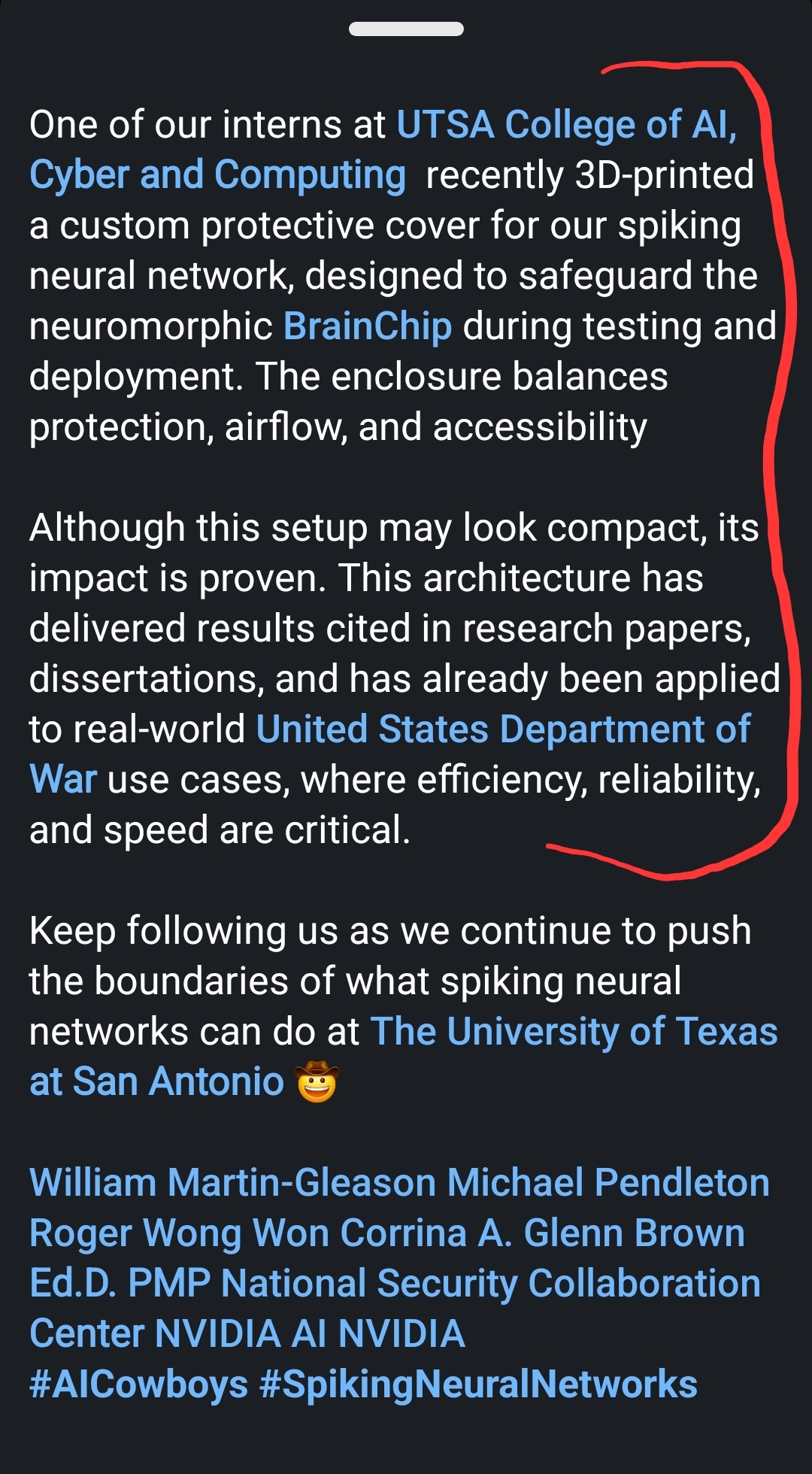Open Corrina A. Glenn Brown's profile mention

click(x=541, y=1233)
